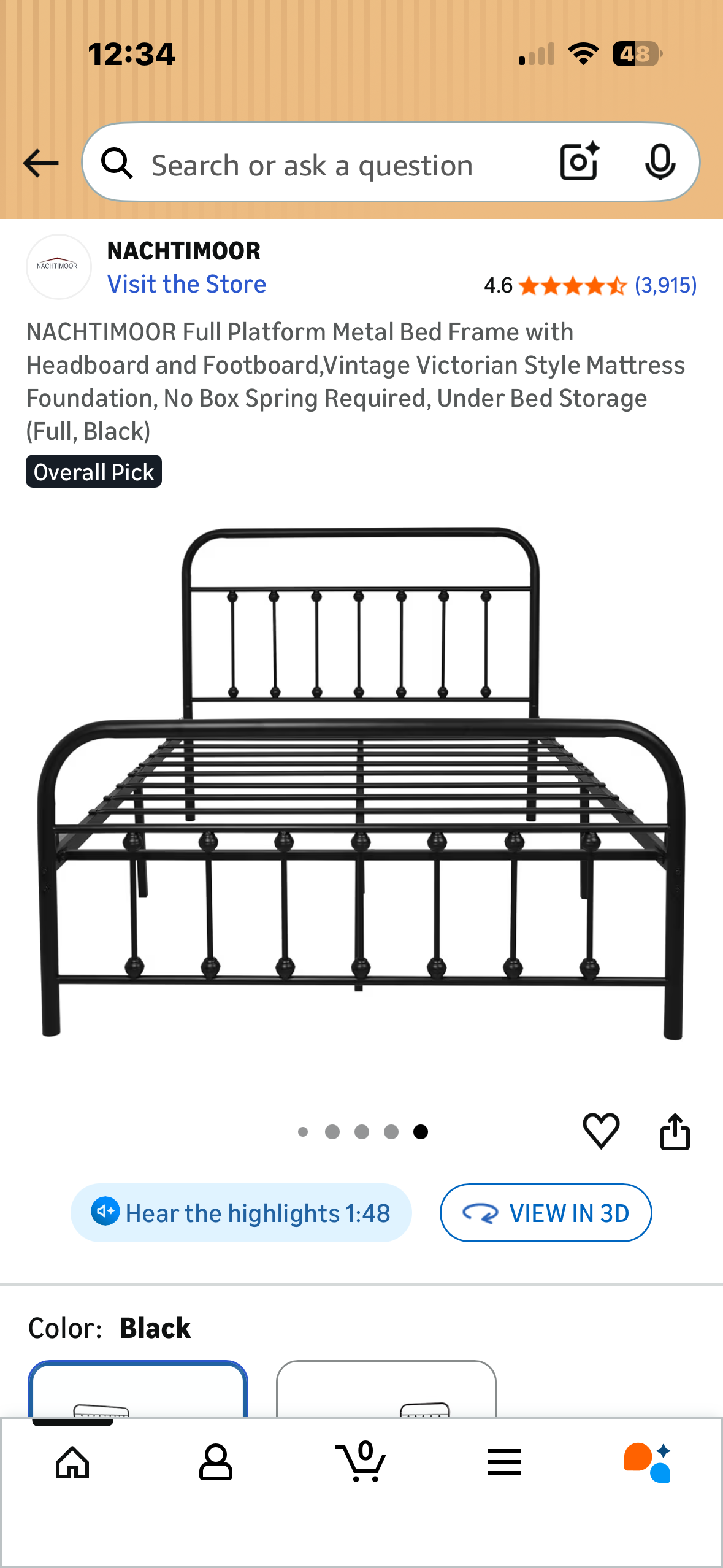Image resolution: width=723 pixels, height=1568 pixels.
Task: Go to the Amazon home screen
Action: point(72,1462)
